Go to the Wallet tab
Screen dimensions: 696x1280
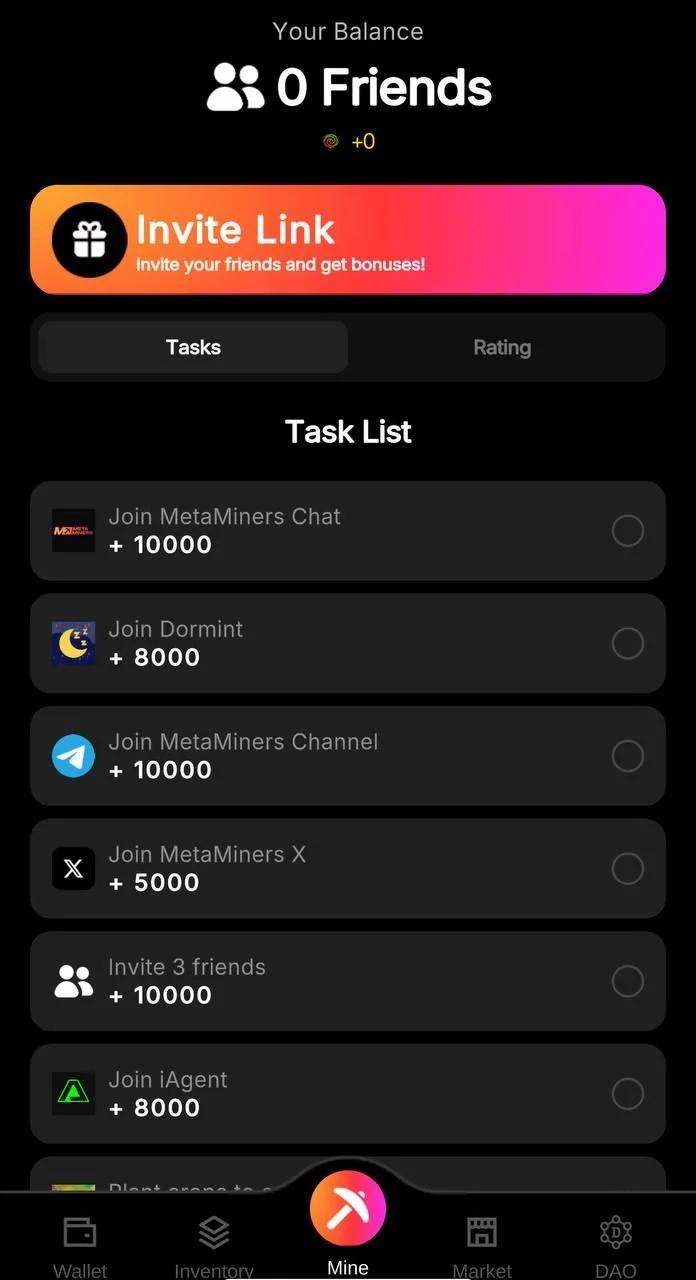point(80,1245)
